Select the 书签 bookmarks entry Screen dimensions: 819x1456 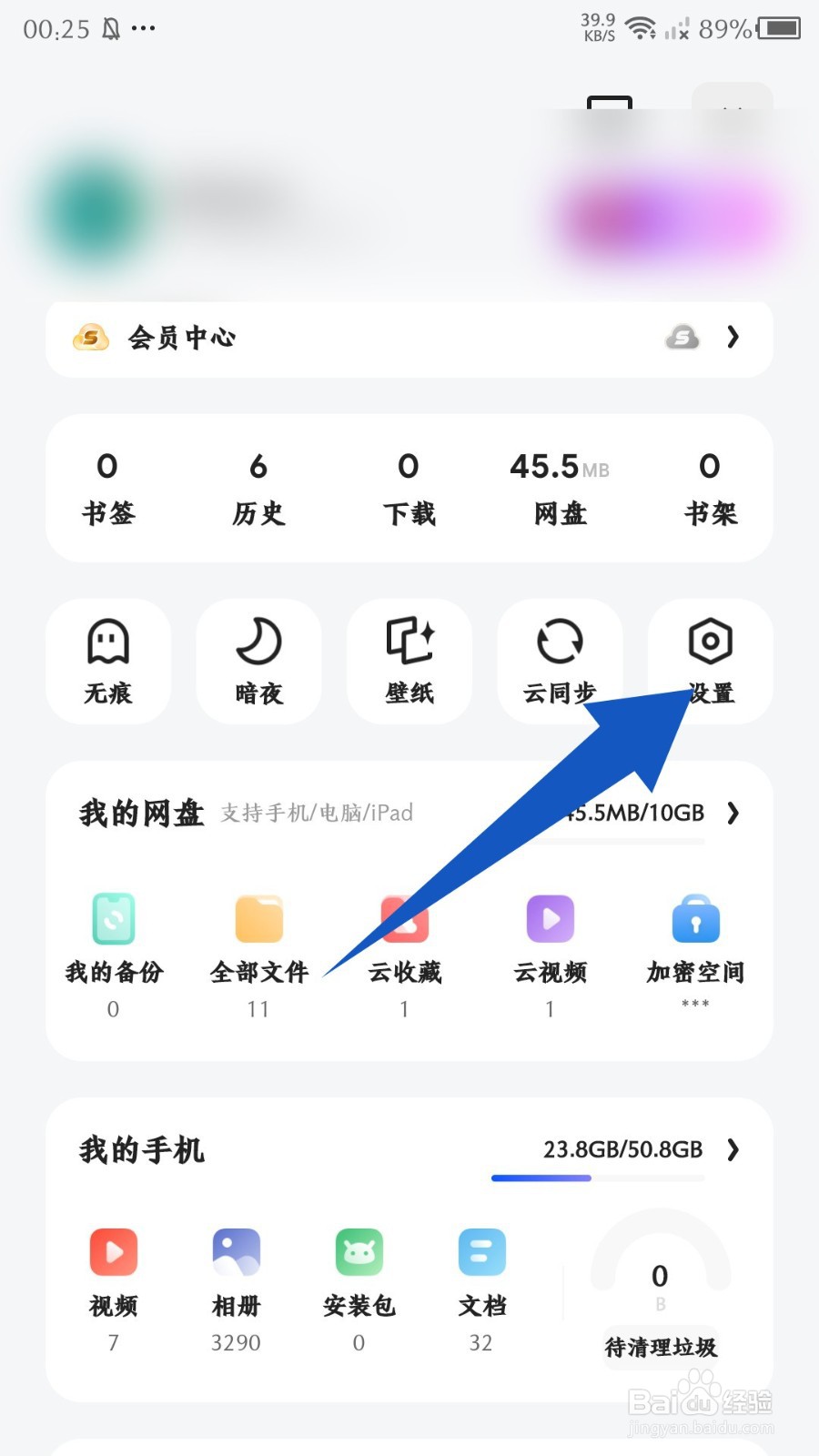click(x=108, y=489)
